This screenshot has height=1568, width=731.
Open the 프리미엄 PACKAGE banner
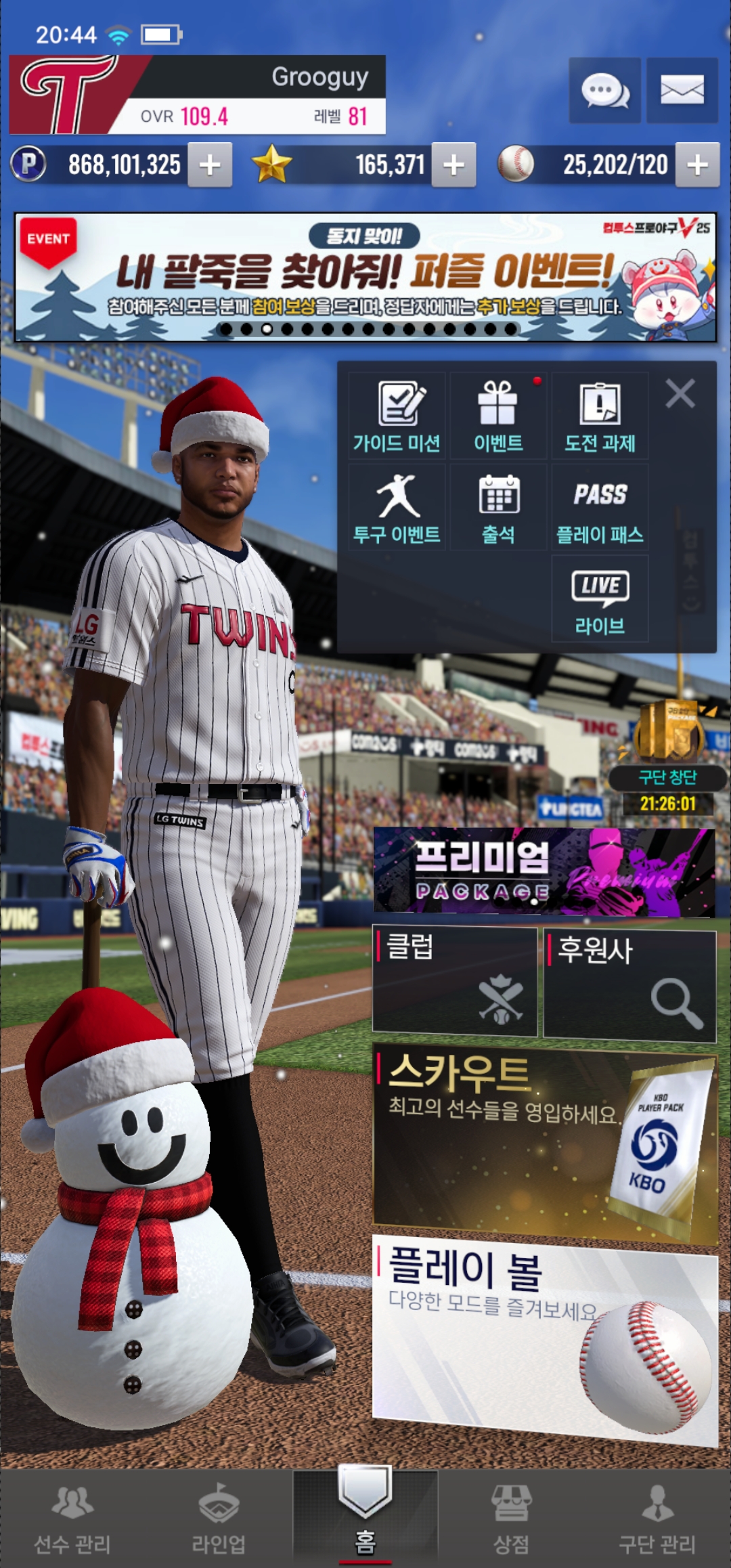[x=544, y=871]
